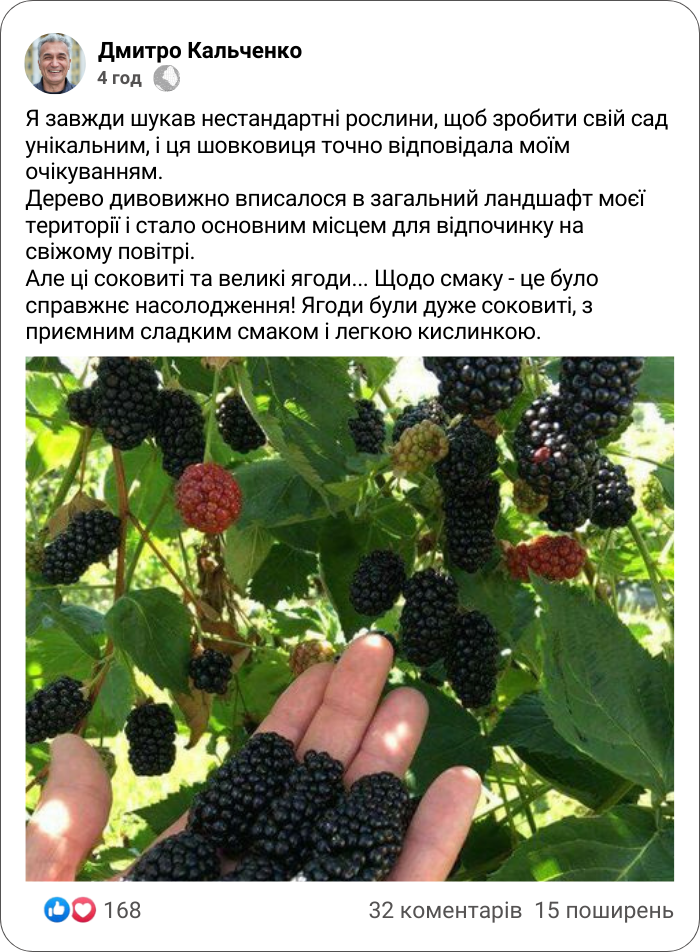The width and height of the screenshot is (700, 952).
Task: Open the 32 коментарів comments
Action: (445, 910)
